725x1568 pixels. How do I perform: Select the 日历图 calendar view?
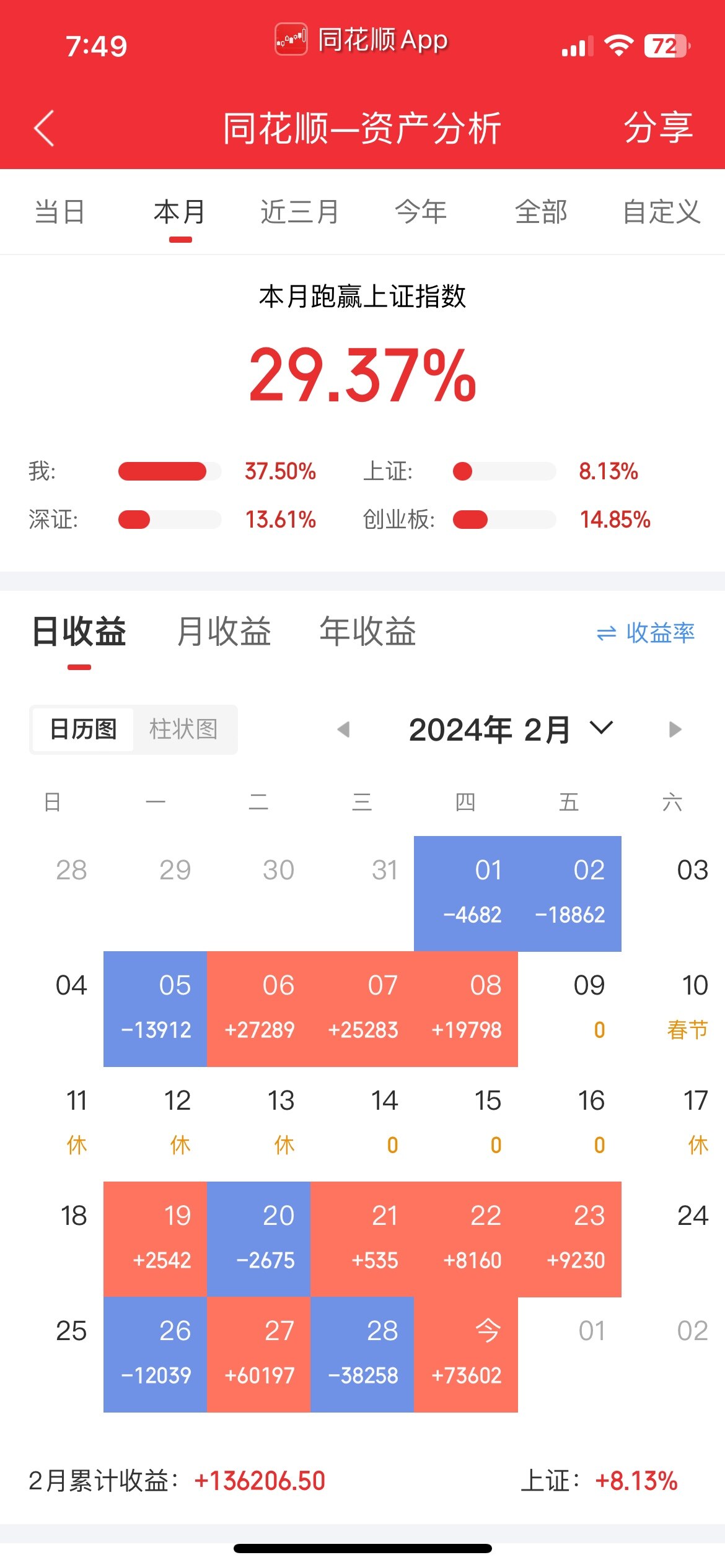[83, 730]
